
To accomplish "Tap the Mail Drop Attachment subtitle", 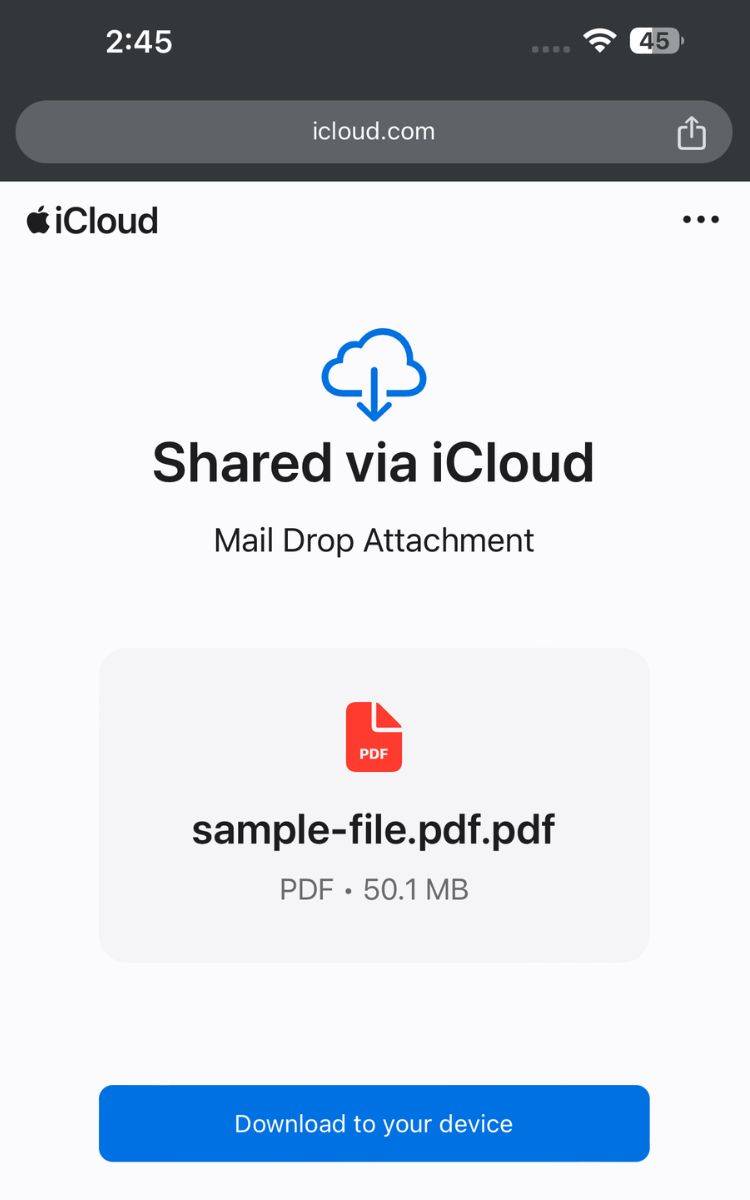I will click(x=374, y=540).
